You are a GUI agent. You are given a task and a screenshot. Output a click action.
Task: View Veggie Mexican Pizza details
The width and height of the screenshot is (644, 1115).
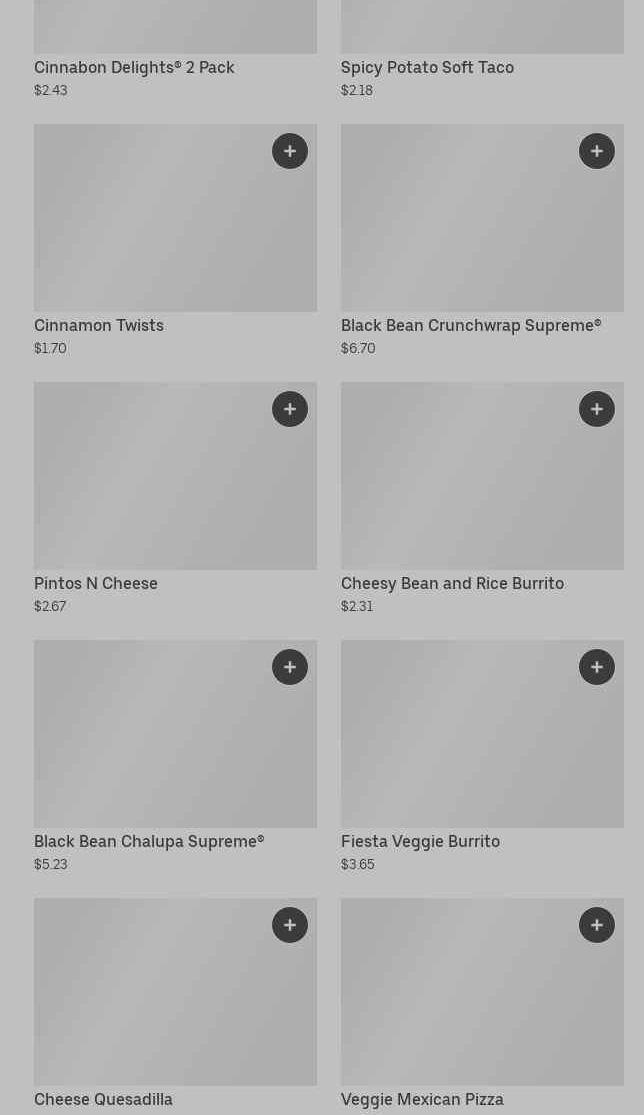(x=470, y=1004)
